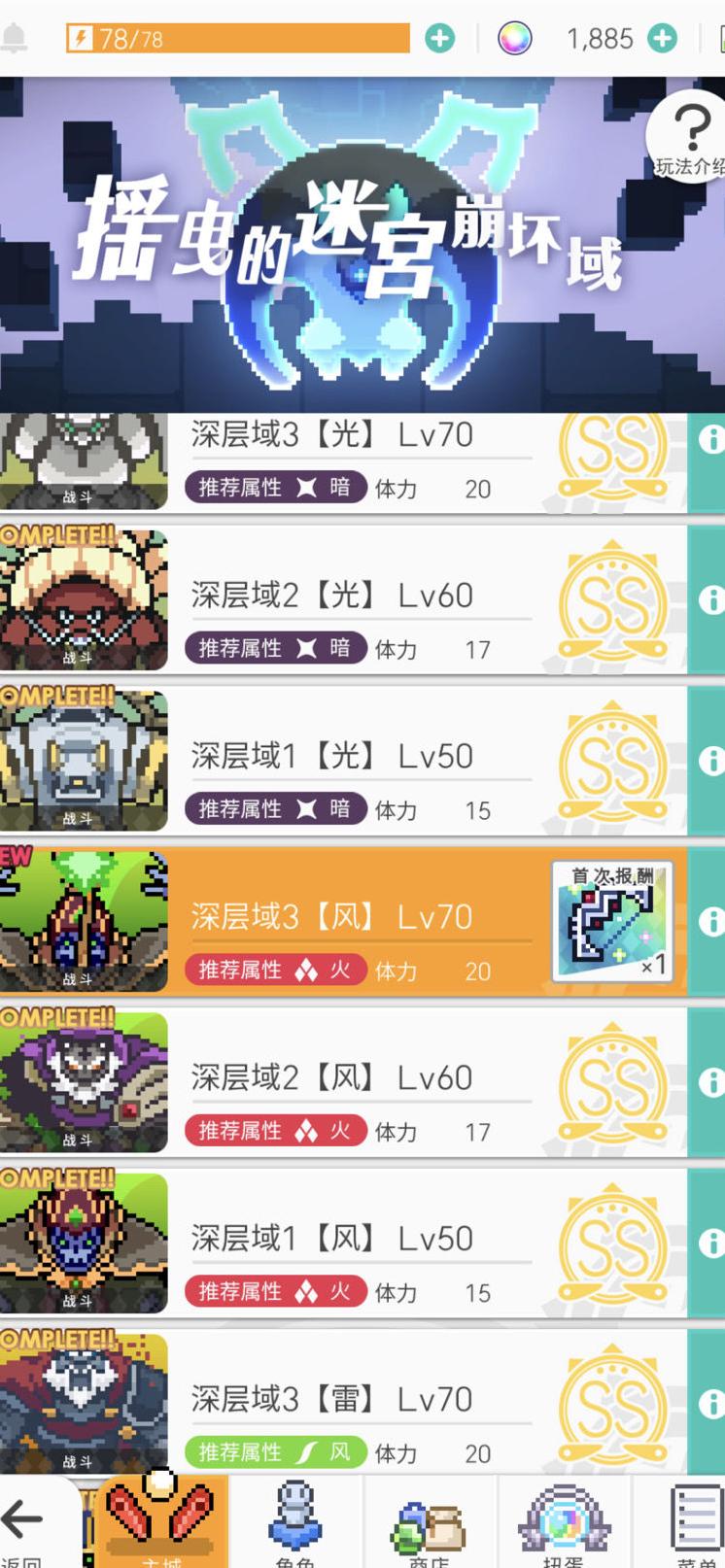
Task: Open the notification bell
Action: tap(14, 39)
